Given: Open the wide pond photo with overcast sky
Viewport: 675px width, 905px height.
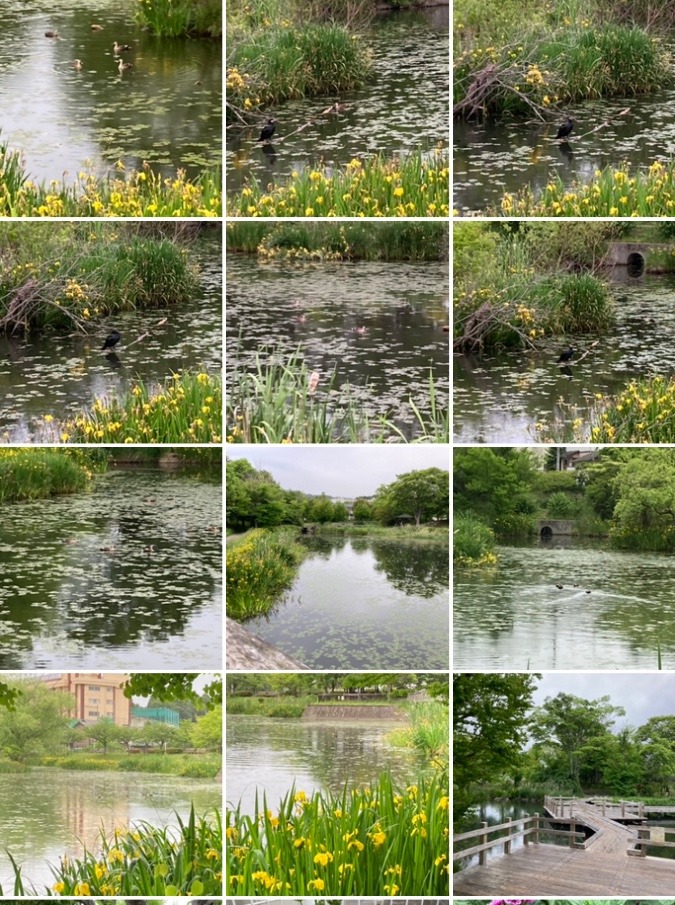Looking at the screenshot, I should [x=337, y=558].
